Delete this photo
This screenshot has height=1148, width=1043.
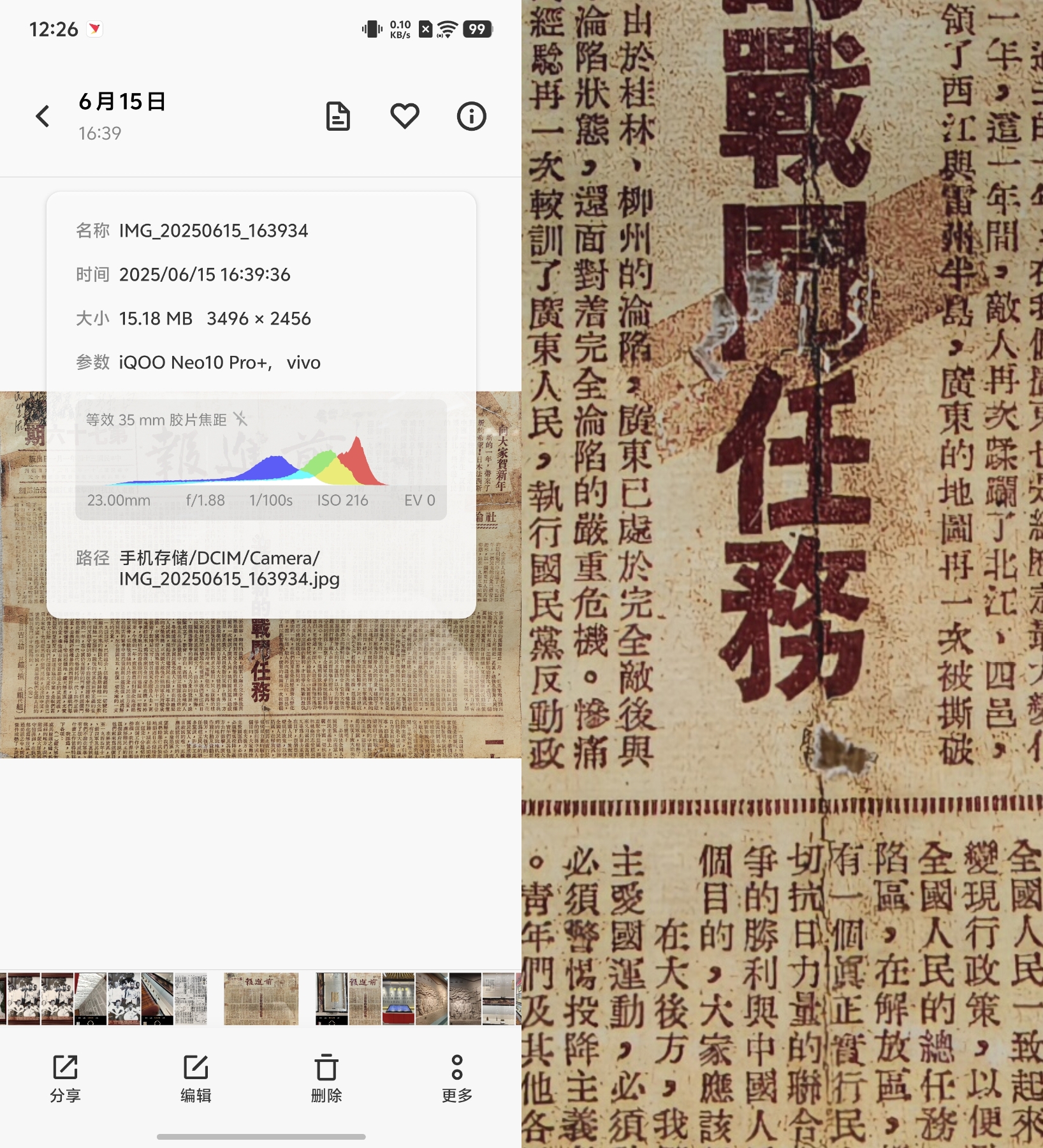tap(326, 1078)
